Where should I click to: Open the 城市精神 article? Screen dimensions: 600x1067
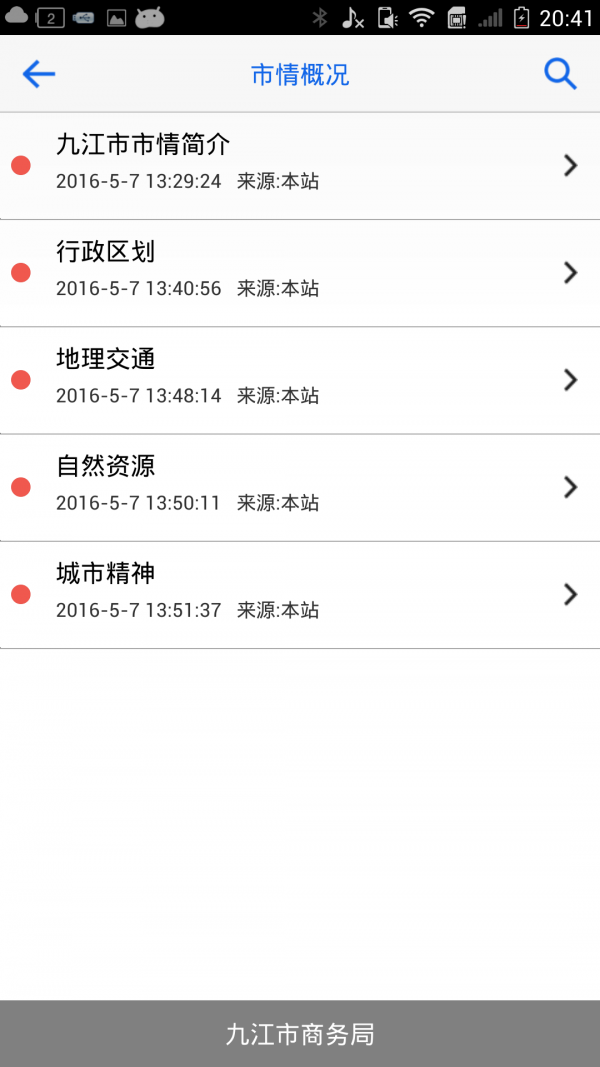[300, 594]
